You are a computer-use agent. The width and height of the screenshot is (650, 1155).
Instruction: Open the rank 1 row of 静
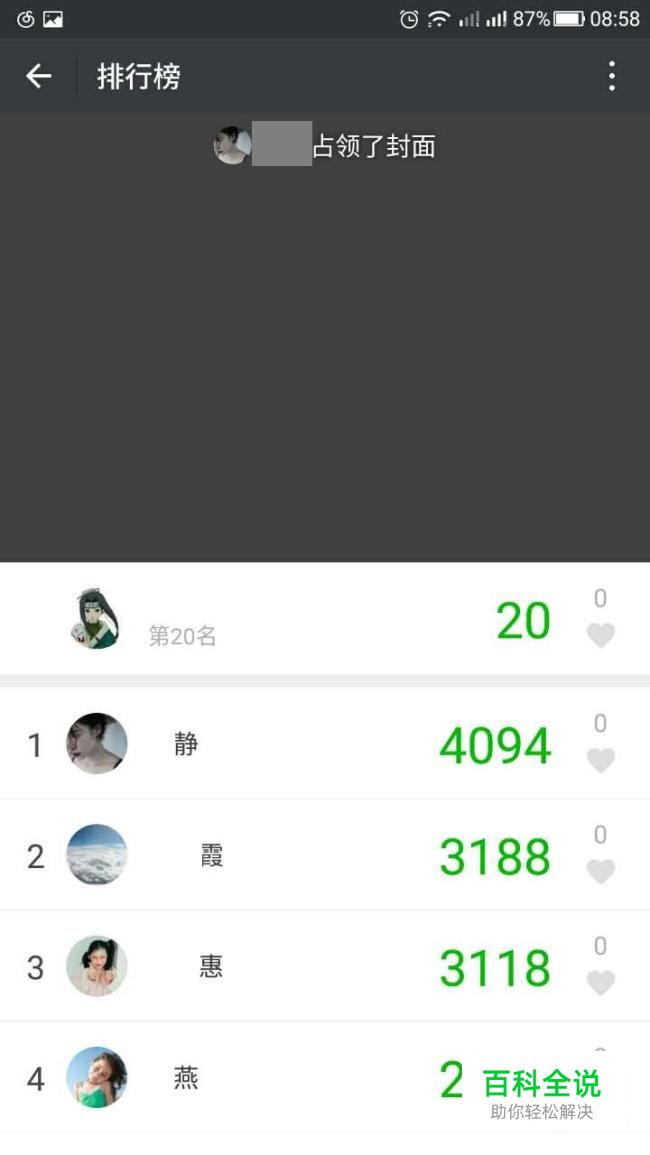coord(300,744)
